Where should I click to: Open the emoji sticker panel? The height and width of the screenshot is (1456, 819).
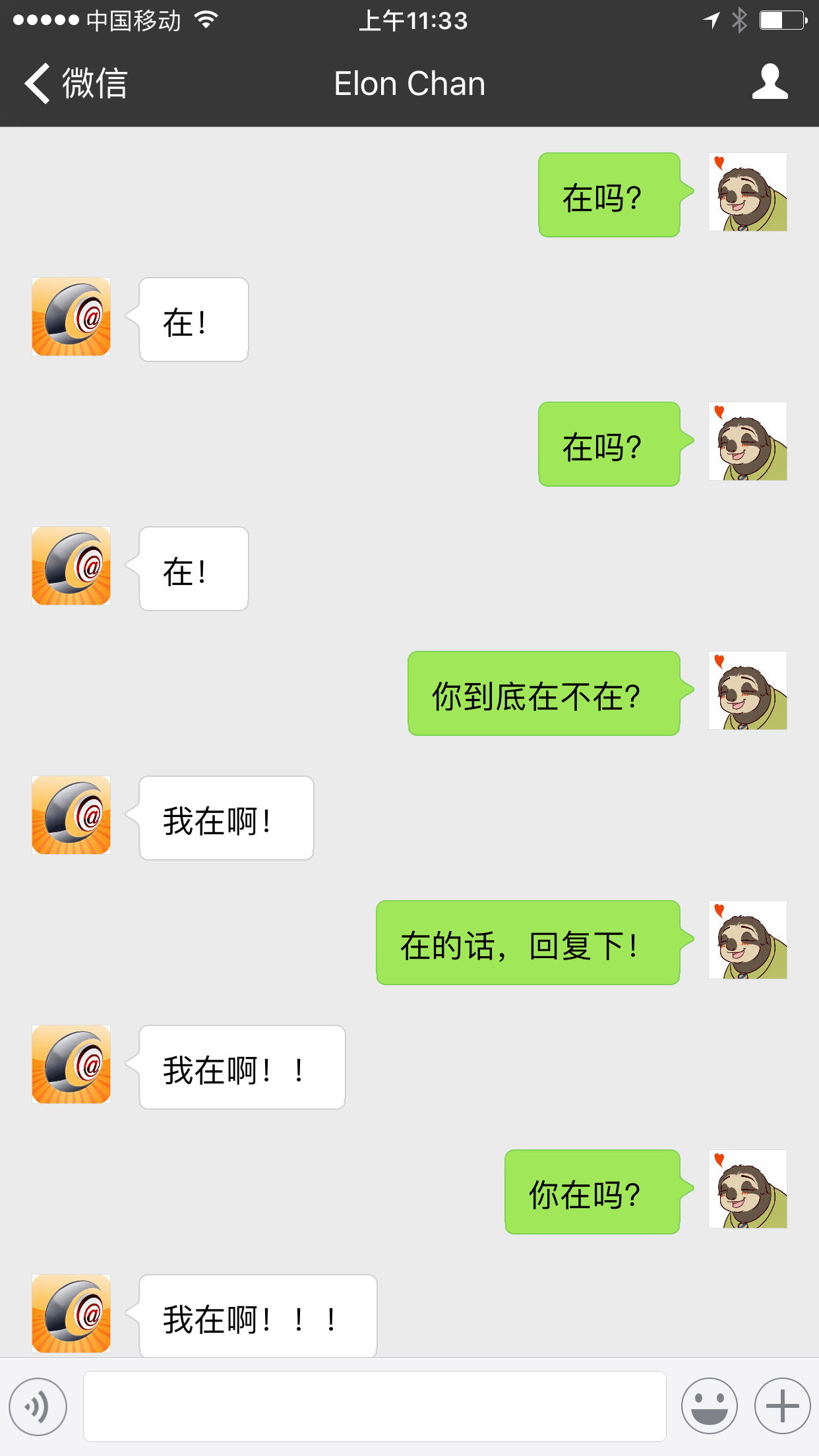709,1407
